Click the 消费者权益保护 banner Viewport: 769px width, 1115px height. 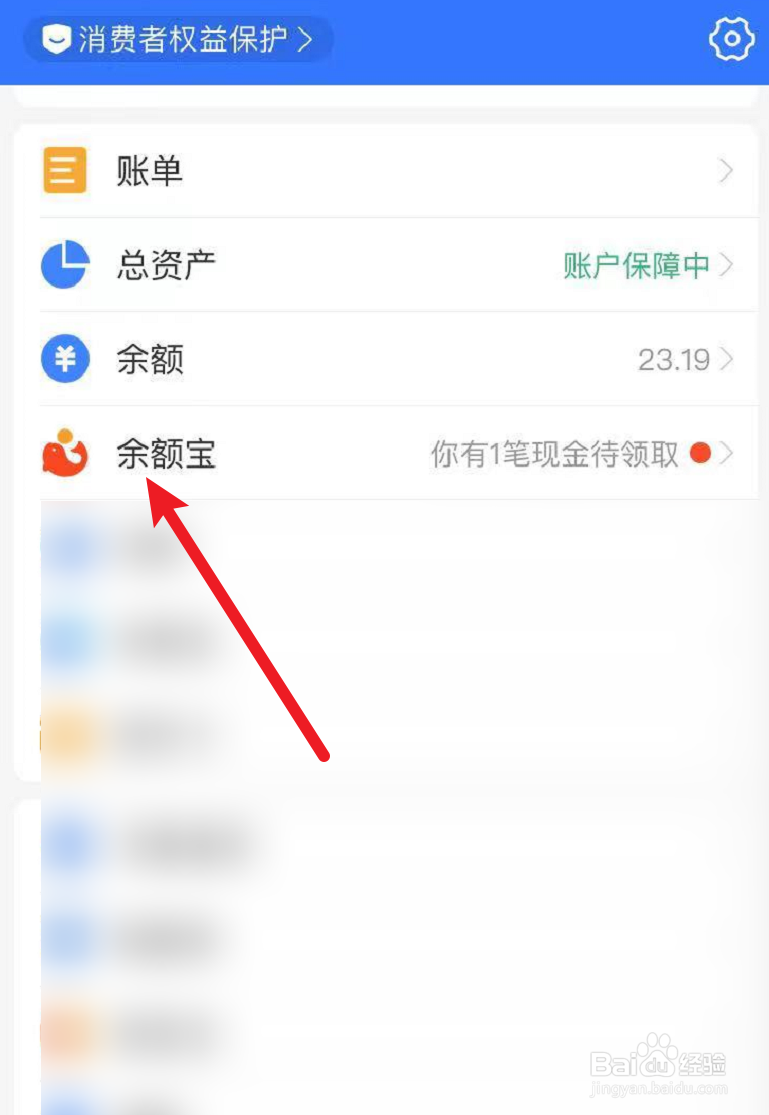(178, 40)
